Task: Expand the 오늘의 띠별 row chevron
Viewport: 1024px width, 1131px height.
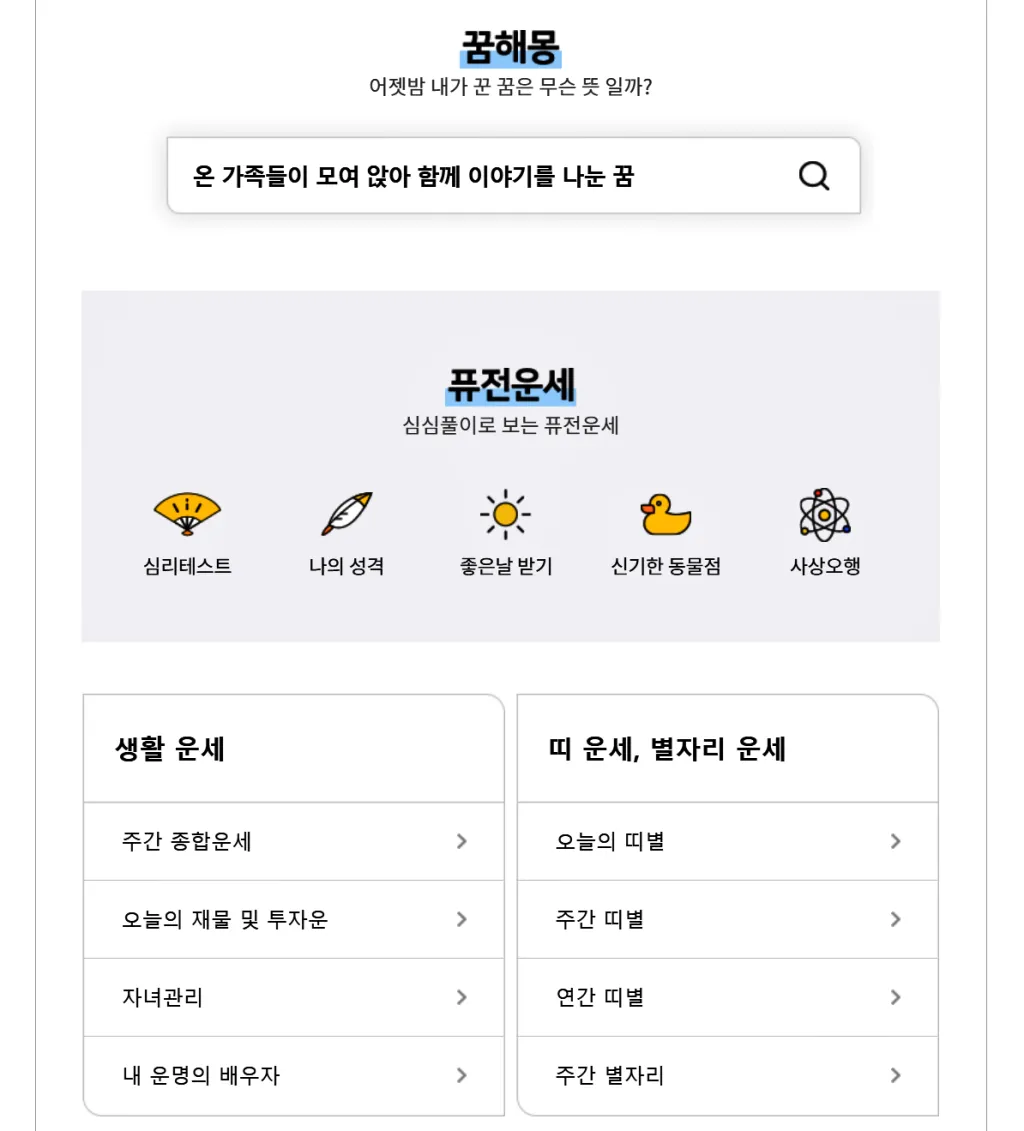Action: [x=894, y=841]
